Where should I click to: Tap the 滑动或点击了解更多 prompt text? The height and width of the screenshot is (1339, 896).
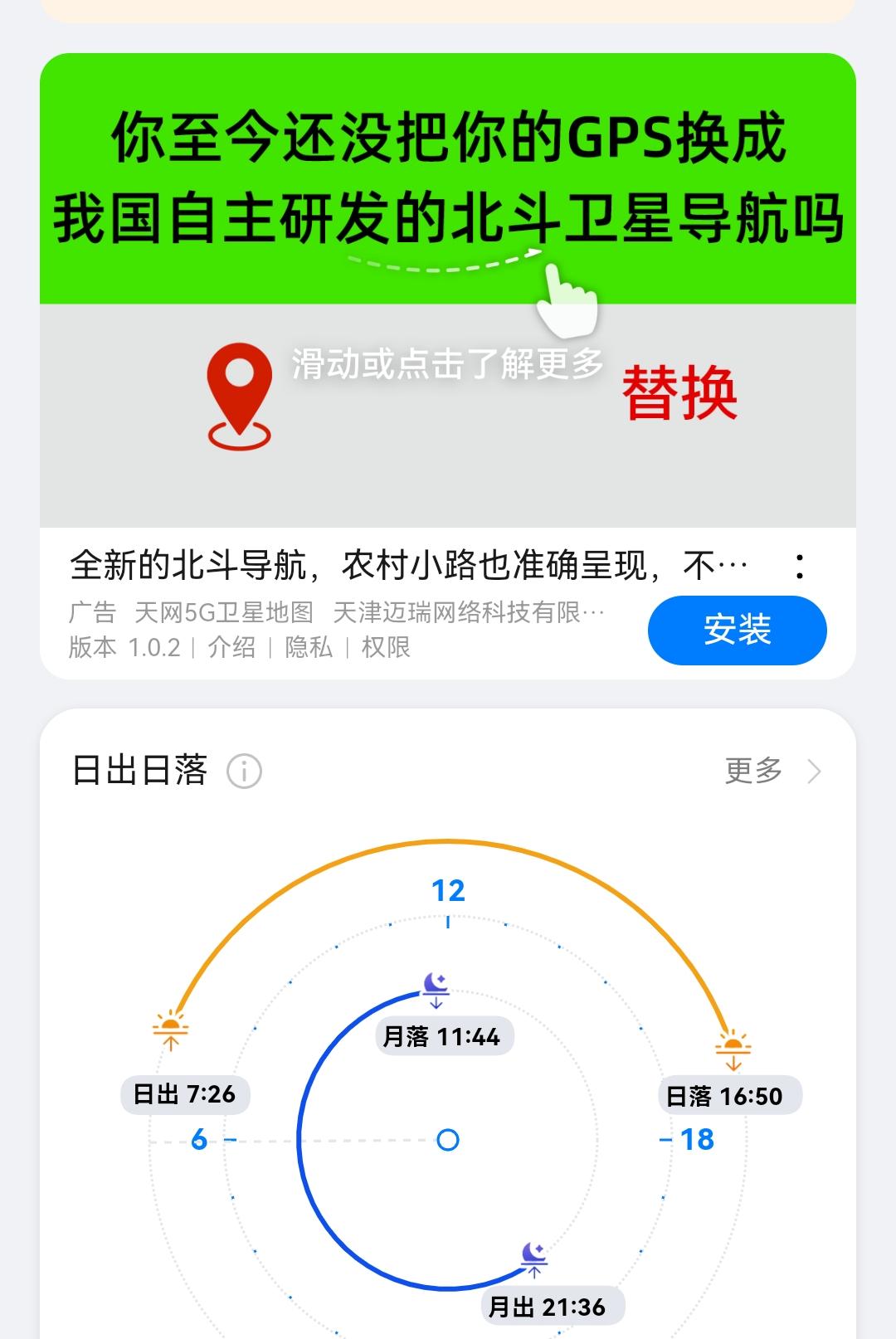tap(448, 363)
